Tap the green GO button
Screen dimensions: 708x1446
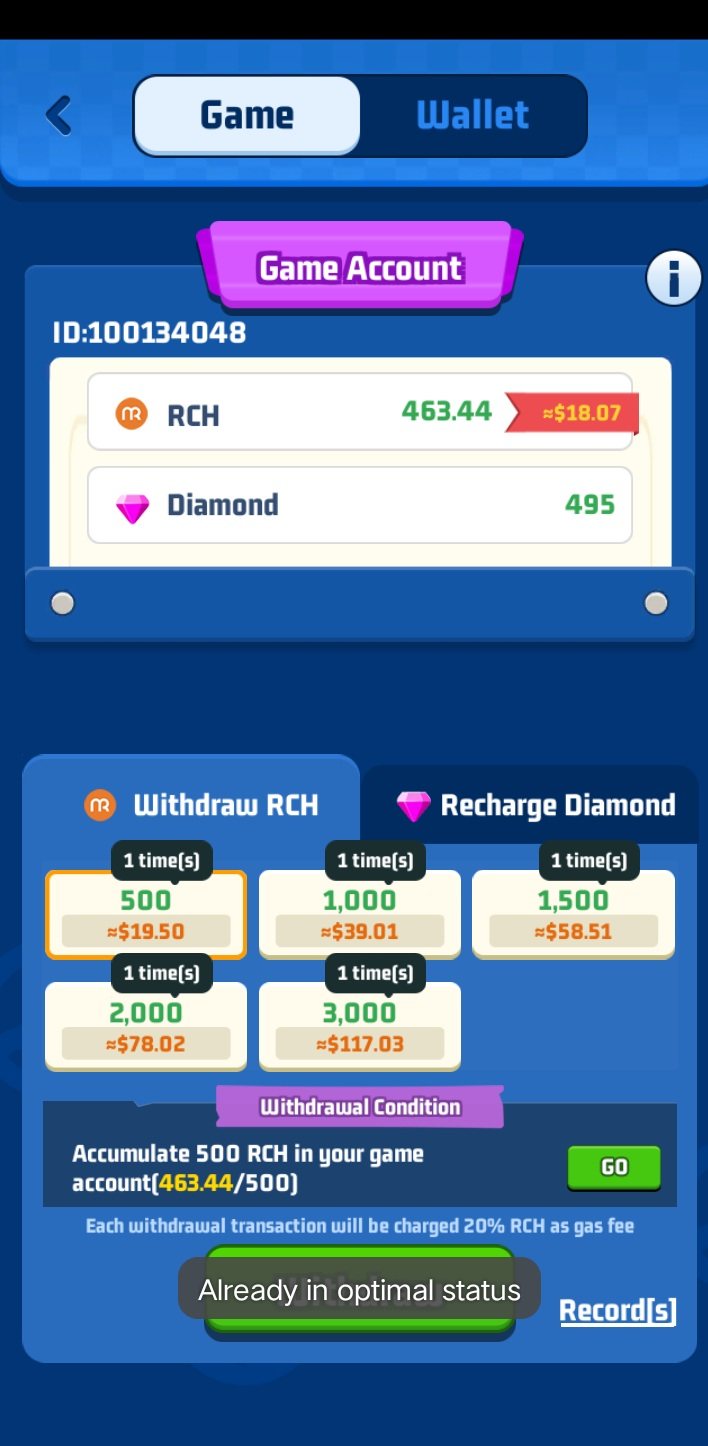614,1167
